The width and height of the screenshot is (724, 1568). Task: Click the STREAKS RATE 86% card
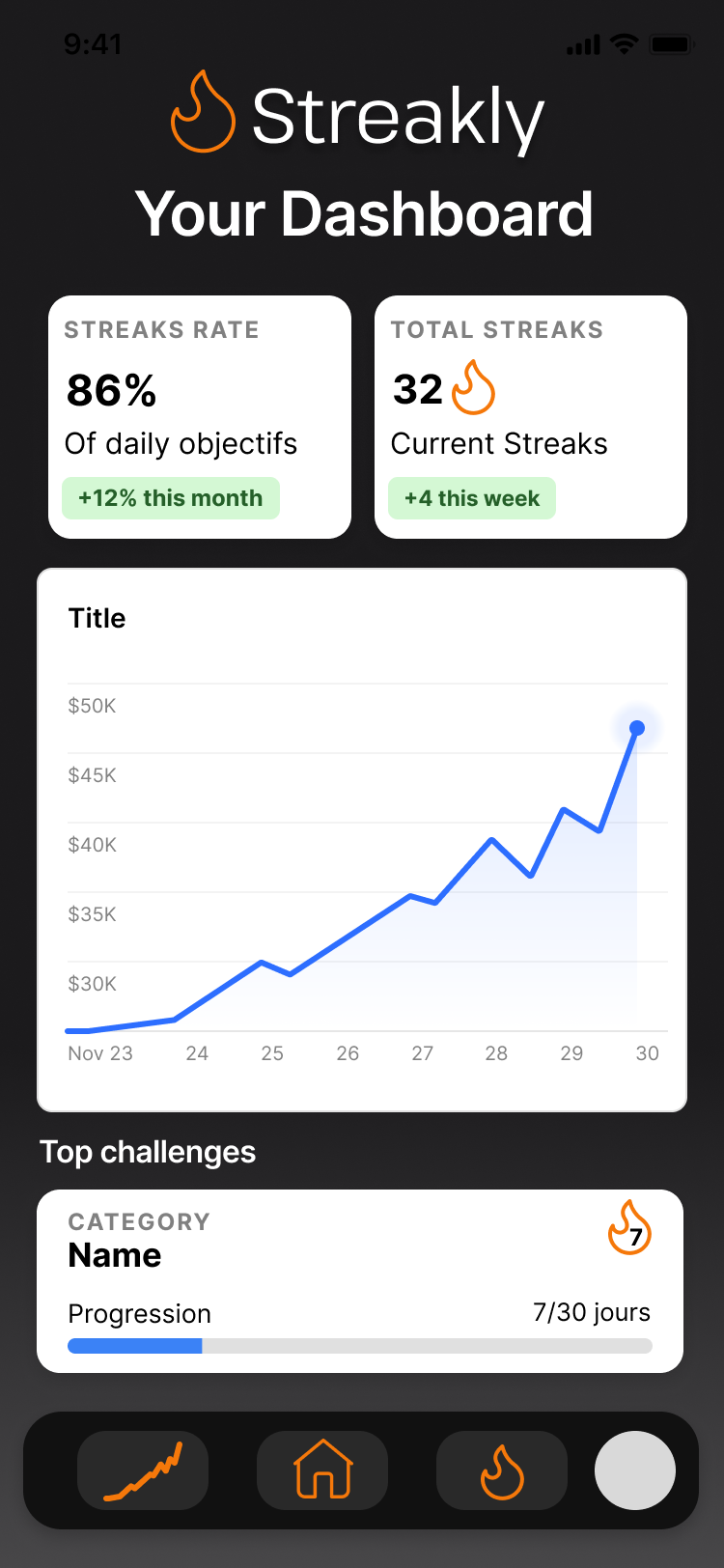200,417
